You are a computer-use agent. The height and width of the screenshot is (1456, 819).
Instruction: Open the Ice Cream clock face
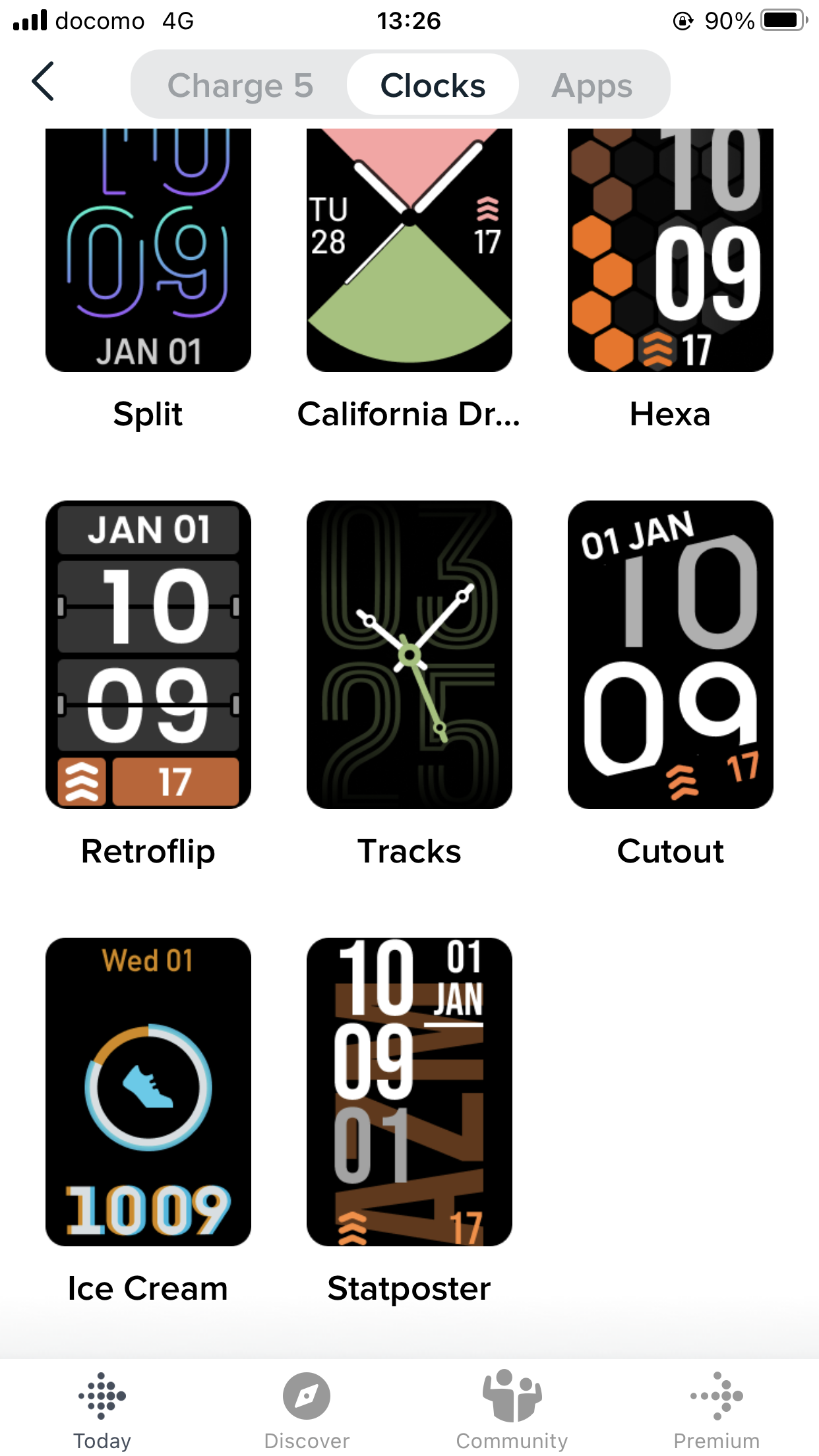(148, 1092)
